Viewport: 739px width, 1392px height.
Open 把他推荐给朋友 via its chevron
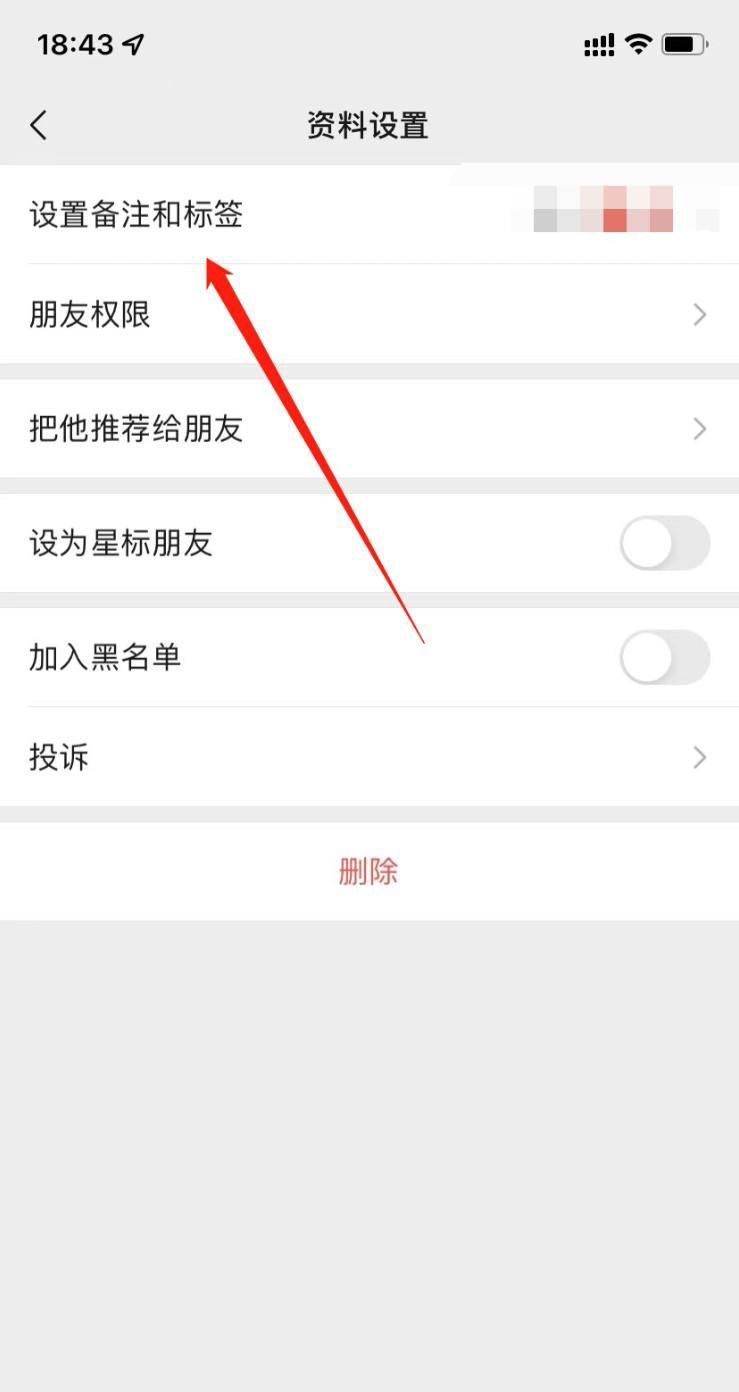pos(699,428)
